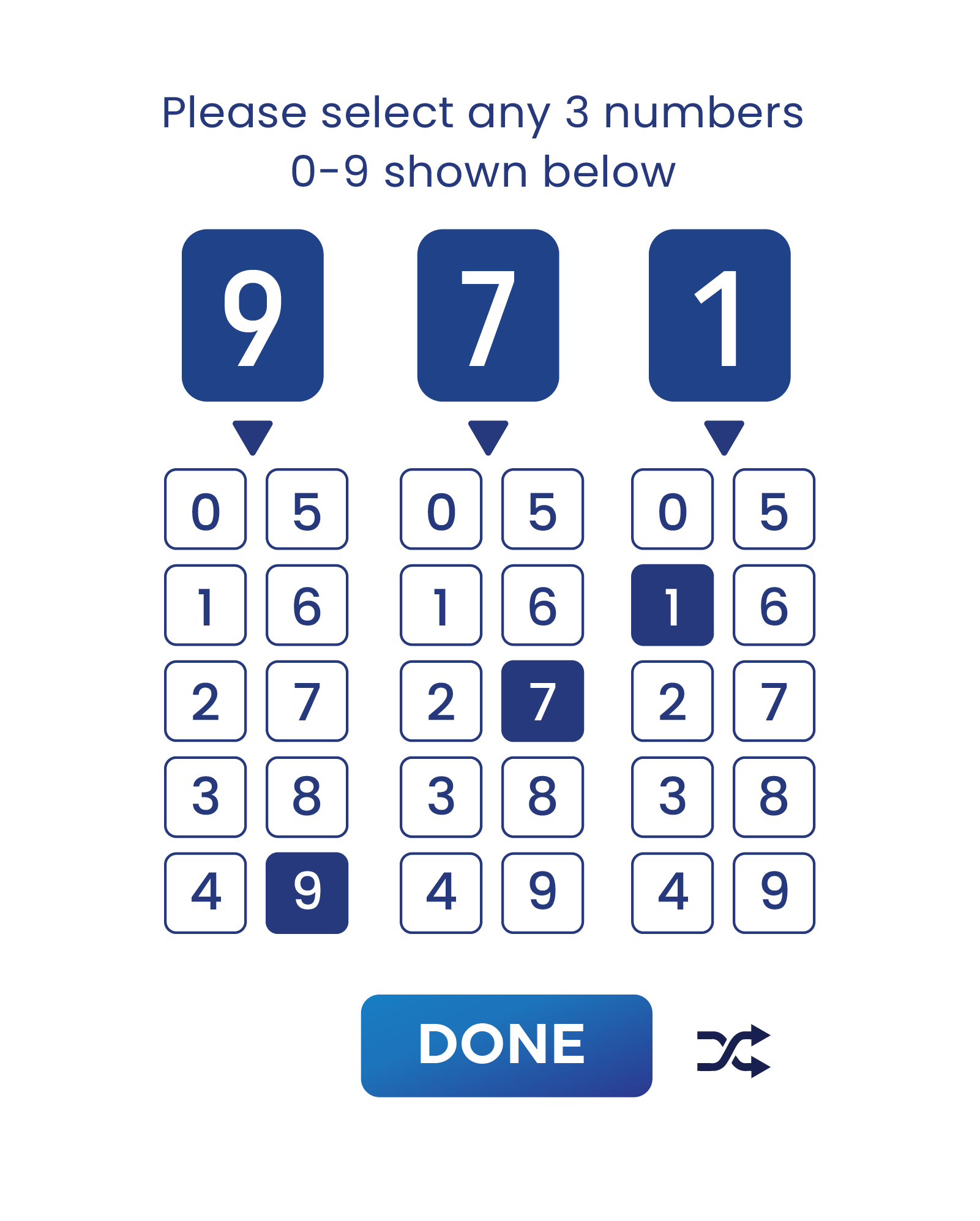The height and width of the screenshot is (1221, 980).
Task: Pick 4 for the third digit
Action: pos(672,892)
